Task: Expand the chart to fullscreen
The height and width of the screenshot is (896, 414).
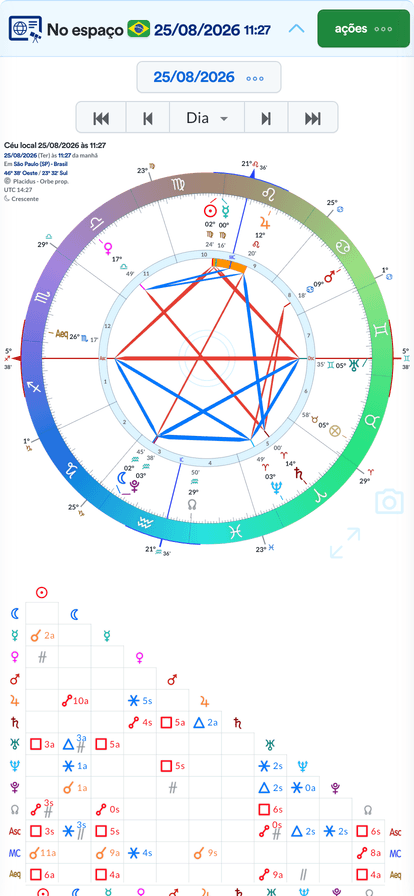Action: pos(345,543)
